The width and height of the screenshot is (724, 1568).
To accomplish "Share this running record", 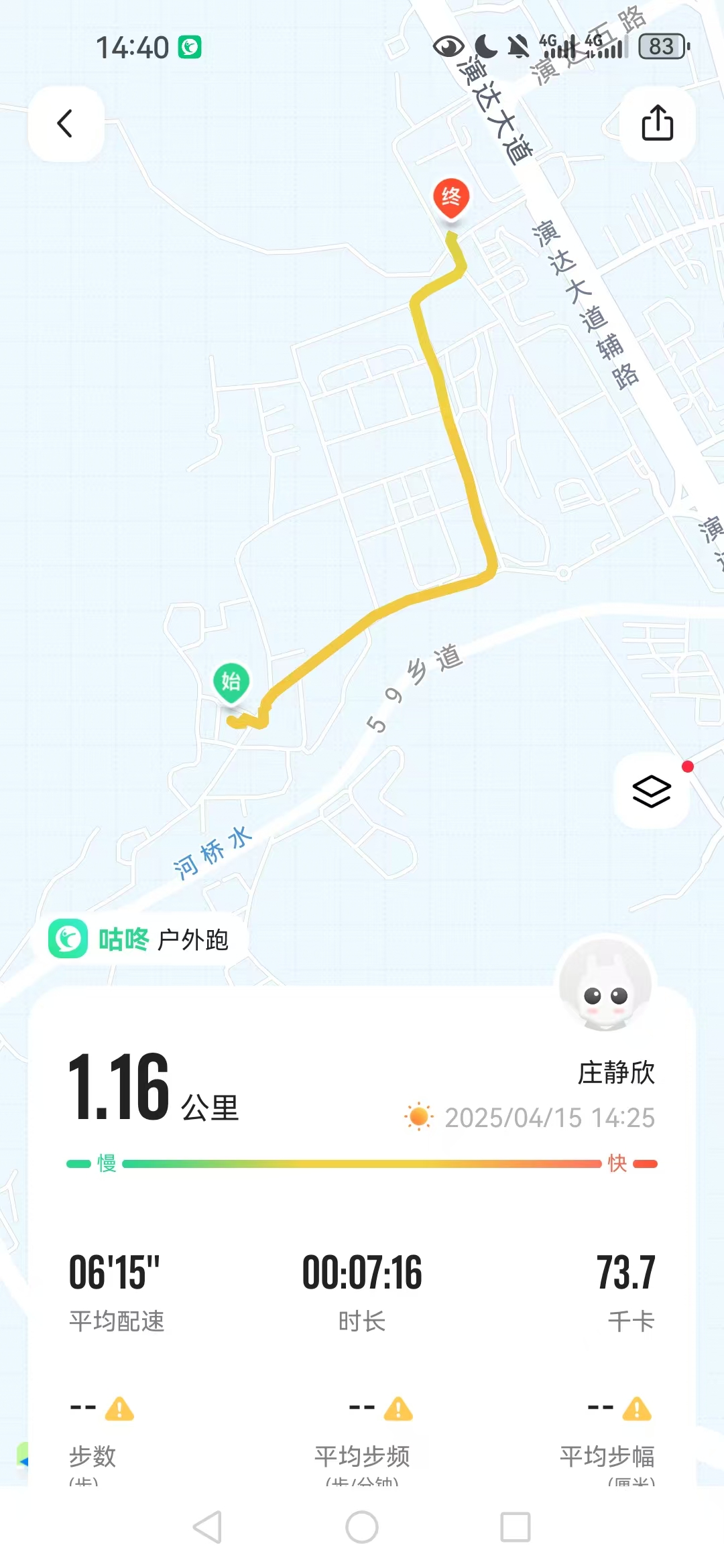I will click(657, 123).
